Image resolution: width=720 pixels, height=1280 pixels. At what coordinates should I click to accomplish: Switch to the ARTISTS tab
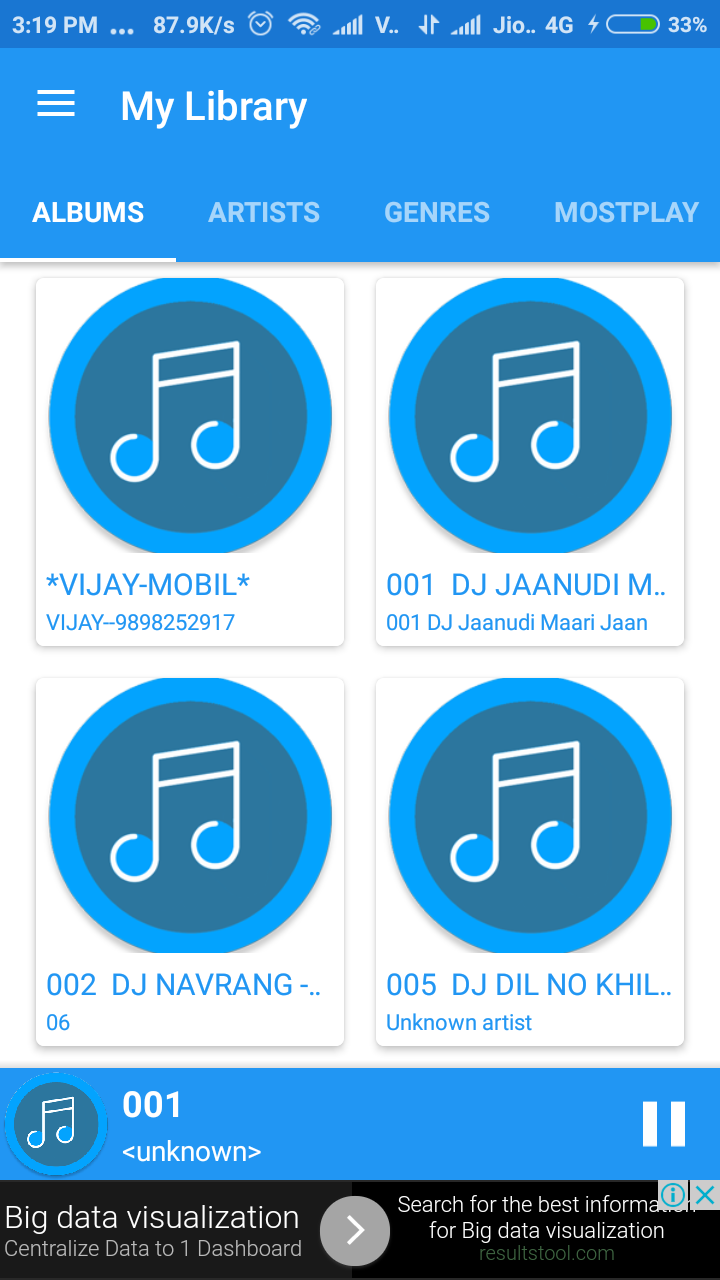tap(264, 212)
